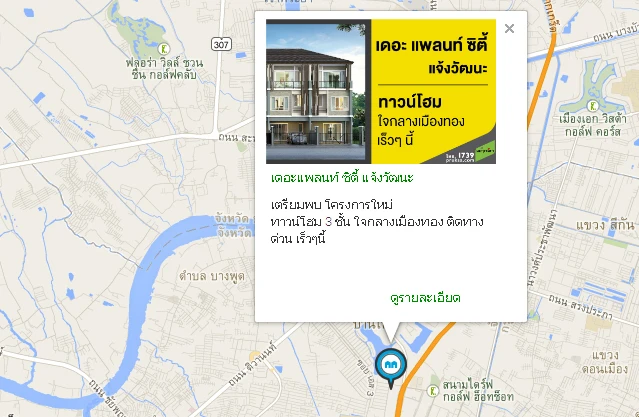
Task: Open the เดอะแพลนท์ ซิตี้ แจ้งวัฒนะ title link
Action: 342,177
